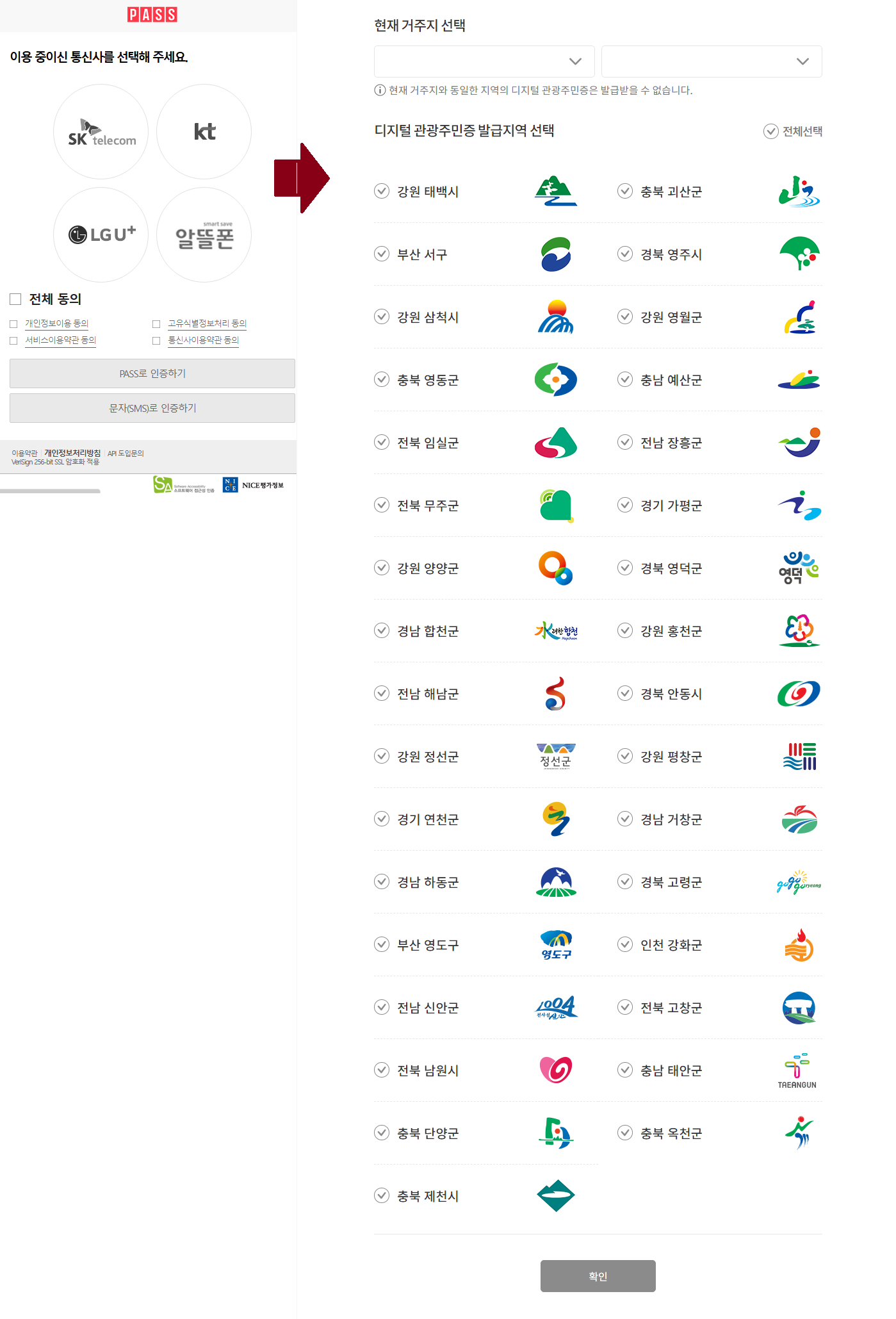
Task: Click the PASS로 인증하기 button
Action: [x=152, y=373]
